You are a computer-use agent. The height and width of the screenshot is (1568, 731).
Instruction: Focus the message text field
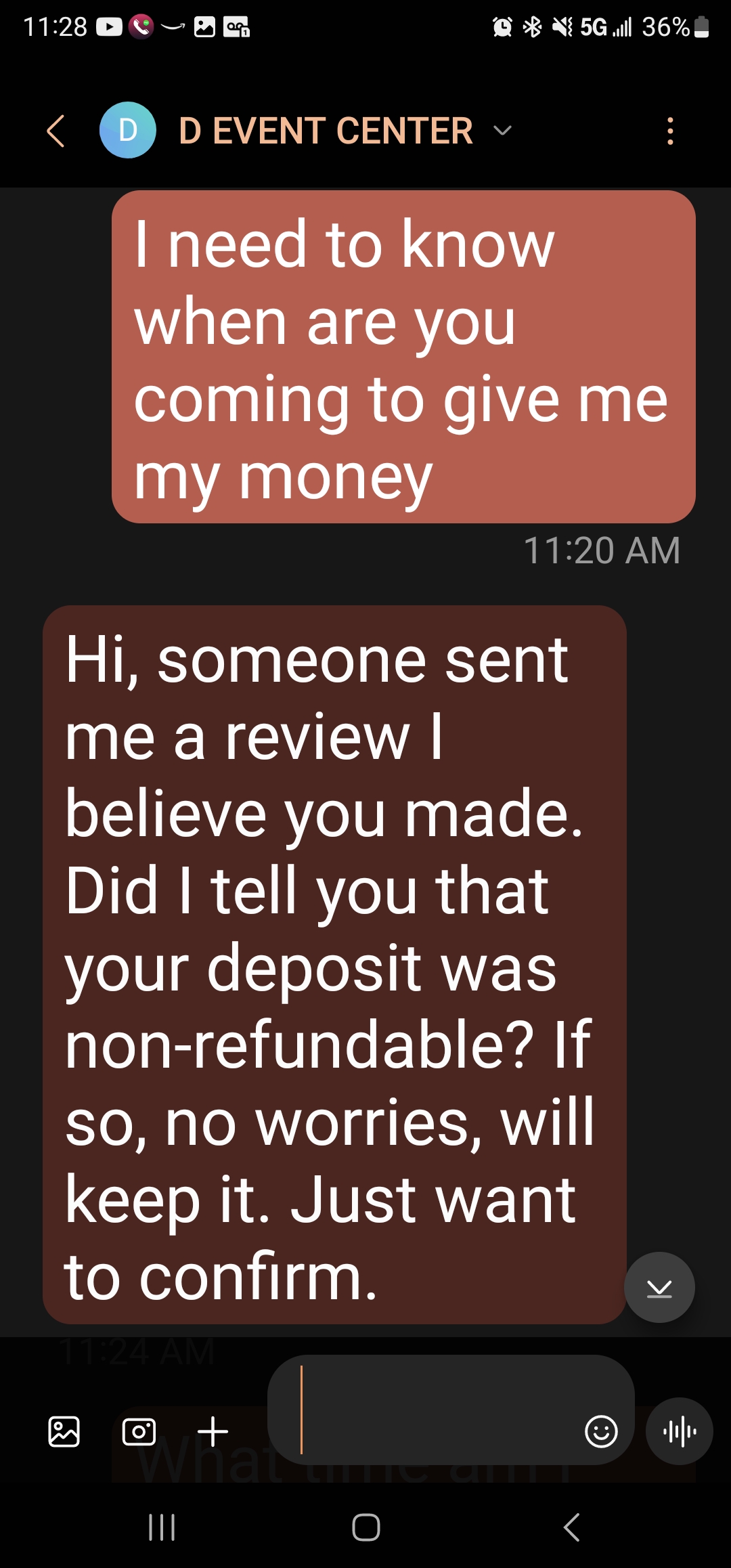(x=433, y=1410)
